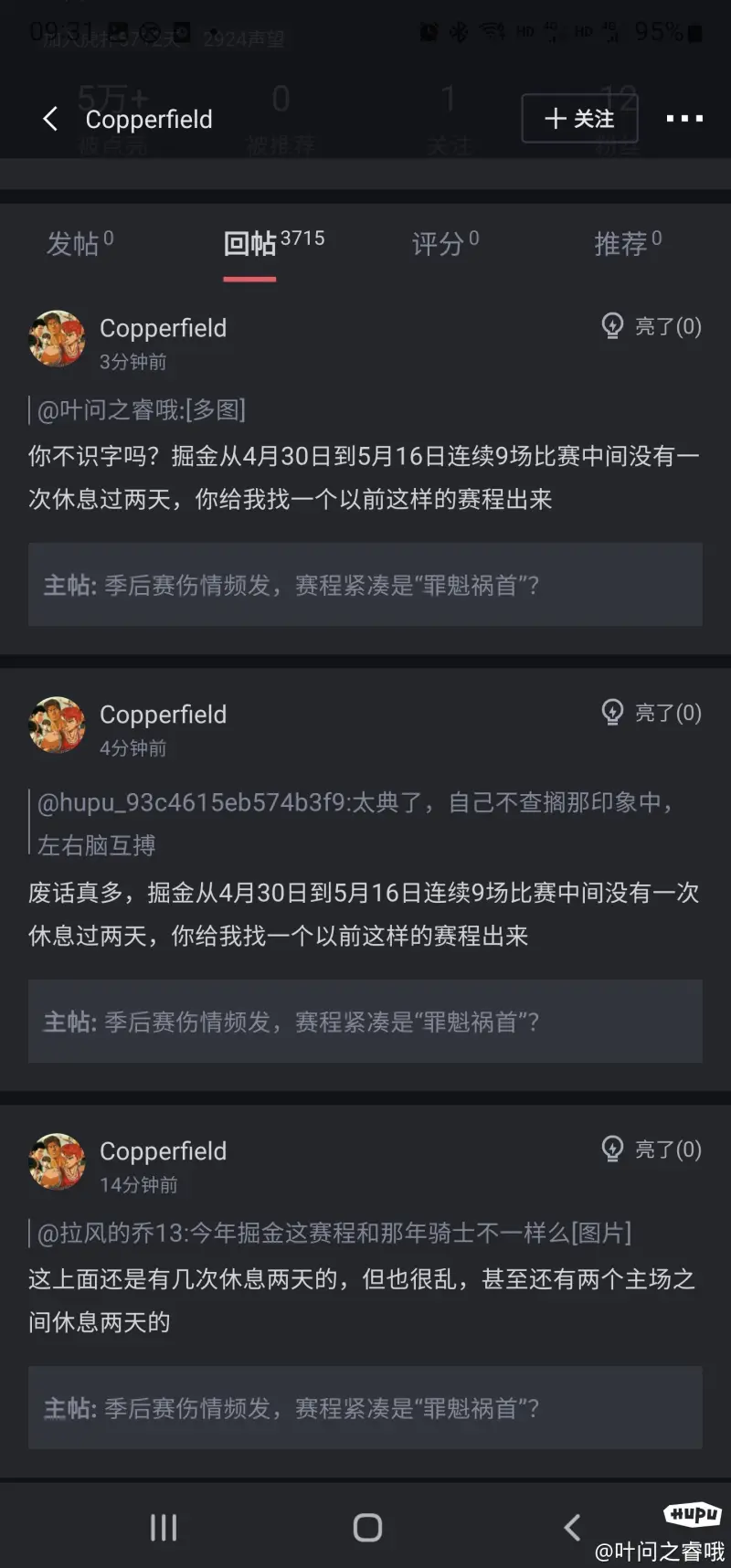
Task: Open the 推荐 tab
Action: click(x=628, y=243)
